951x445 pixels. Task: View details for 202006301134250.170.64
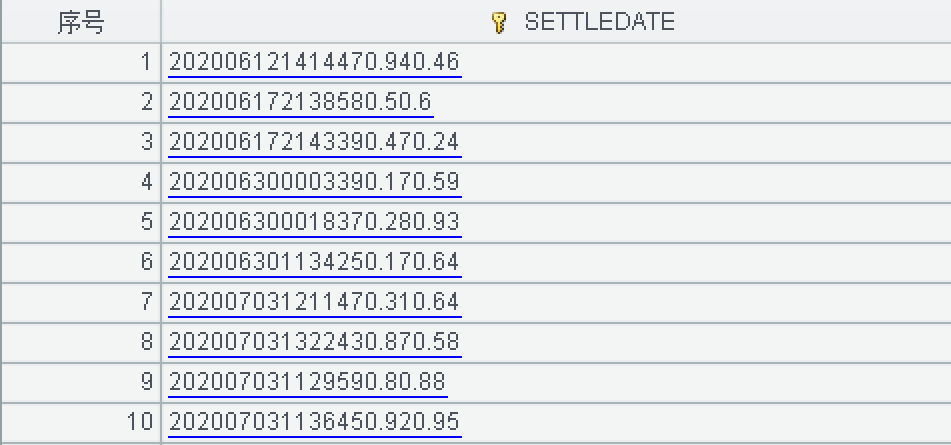[x=314, y=262]
